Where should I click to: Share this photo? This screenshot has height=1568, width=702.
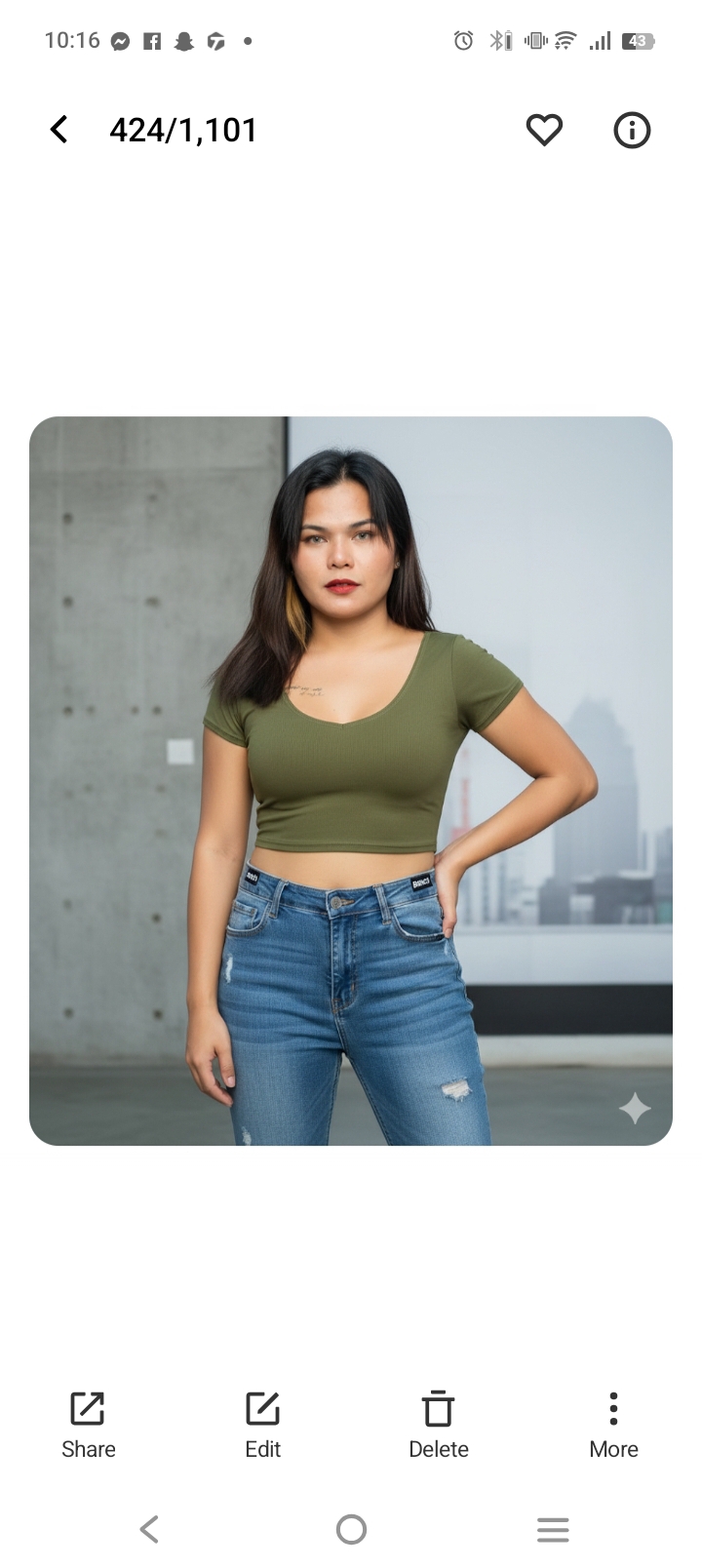(88, 1424)
